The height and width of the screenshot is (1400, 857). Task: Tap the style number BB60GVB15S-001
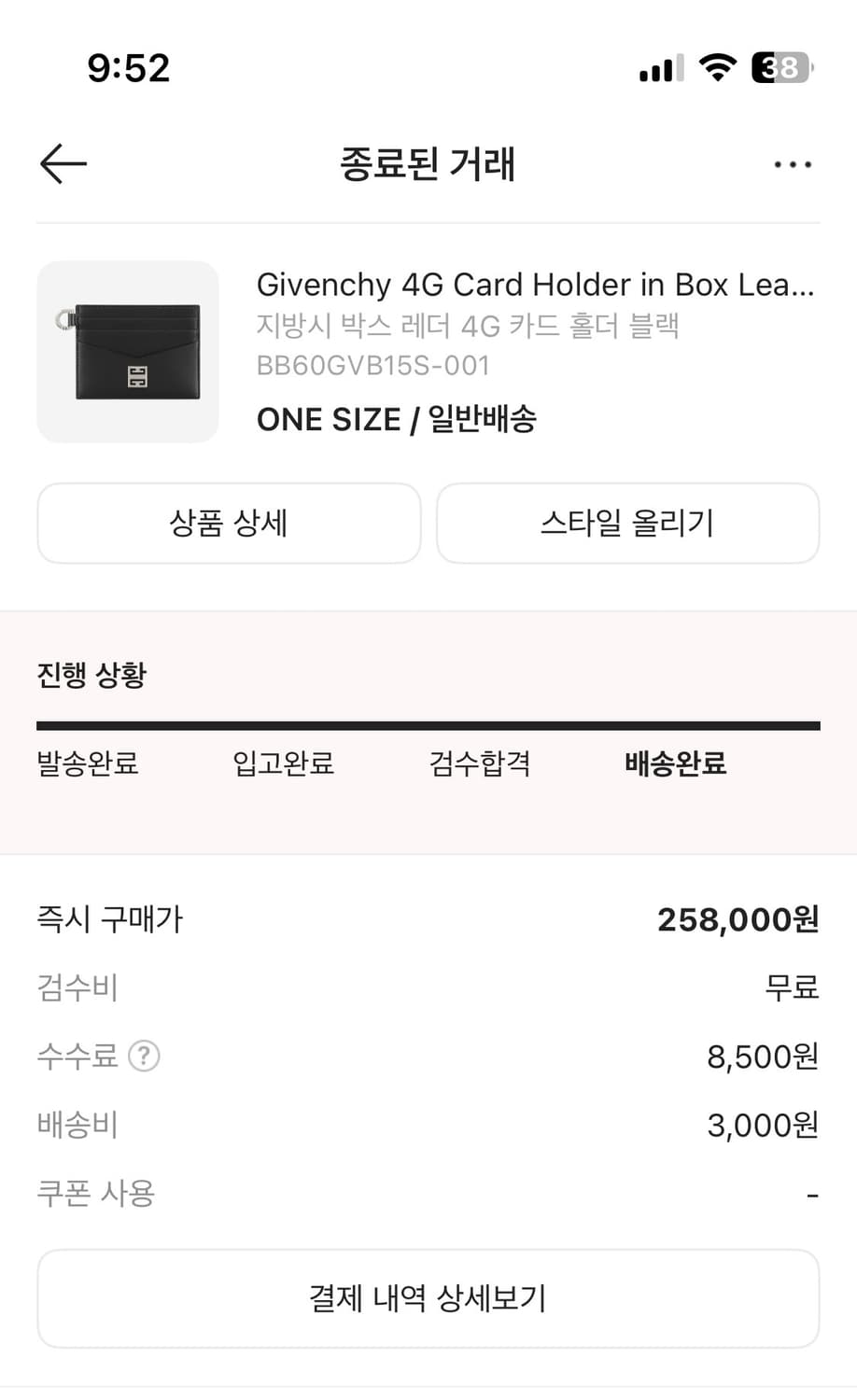(x=372, y=365)
